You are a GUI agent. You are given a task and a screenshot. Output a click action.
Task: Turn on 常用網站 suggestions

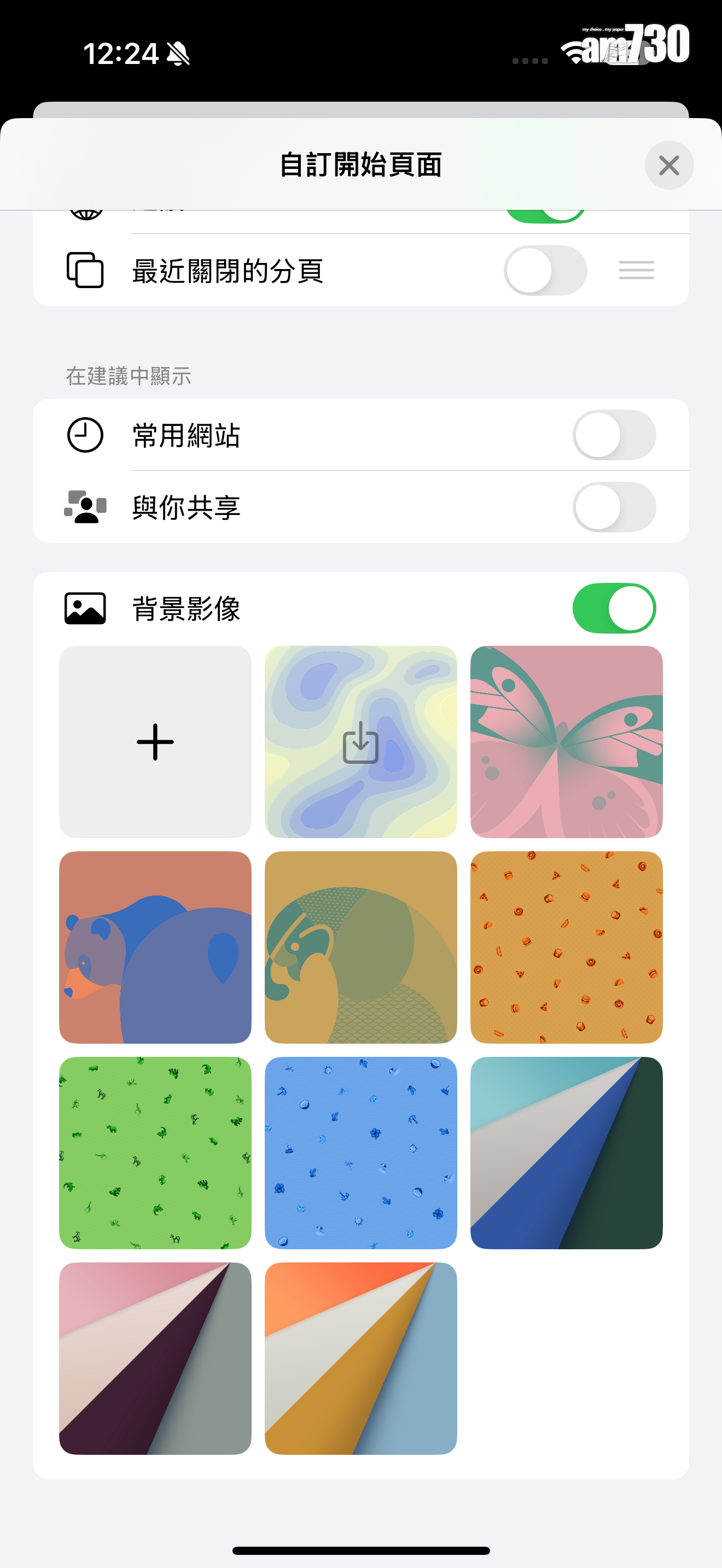pos(614,435)
